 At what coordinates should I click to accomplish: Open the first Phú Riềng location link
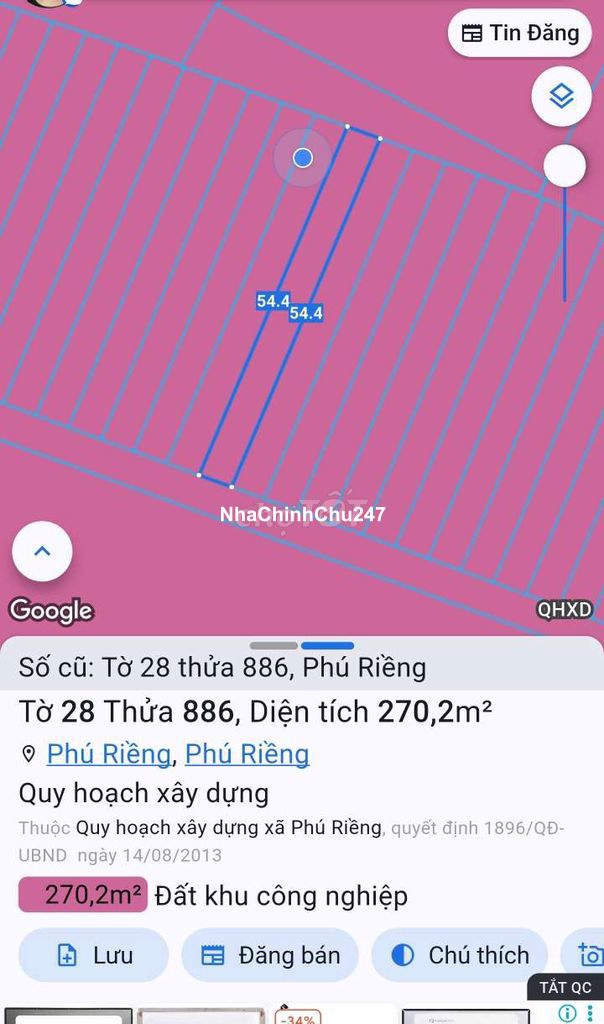[x=108, y=753]
